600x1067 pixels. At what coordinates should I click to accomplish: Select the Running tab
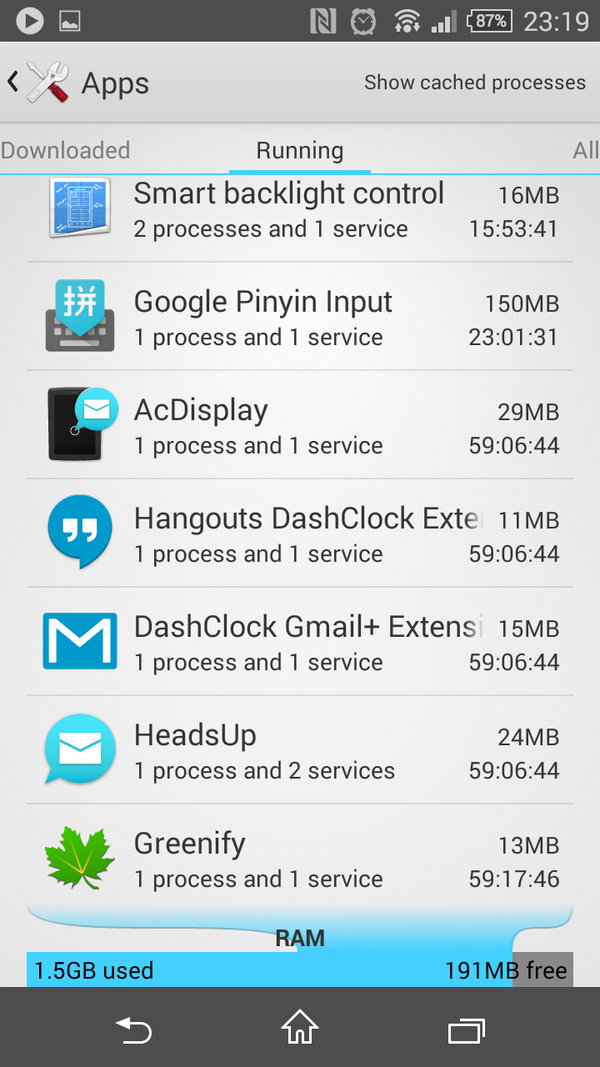299,151
